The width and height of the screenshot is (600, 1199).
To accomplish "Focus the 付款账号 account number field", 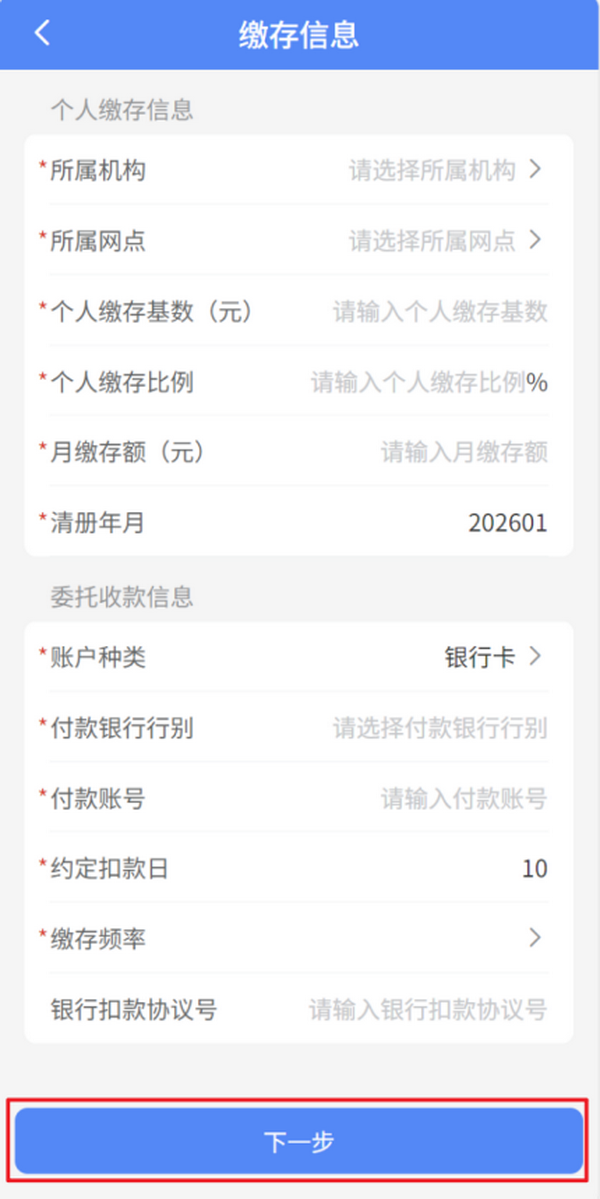I will click(463, 799).
